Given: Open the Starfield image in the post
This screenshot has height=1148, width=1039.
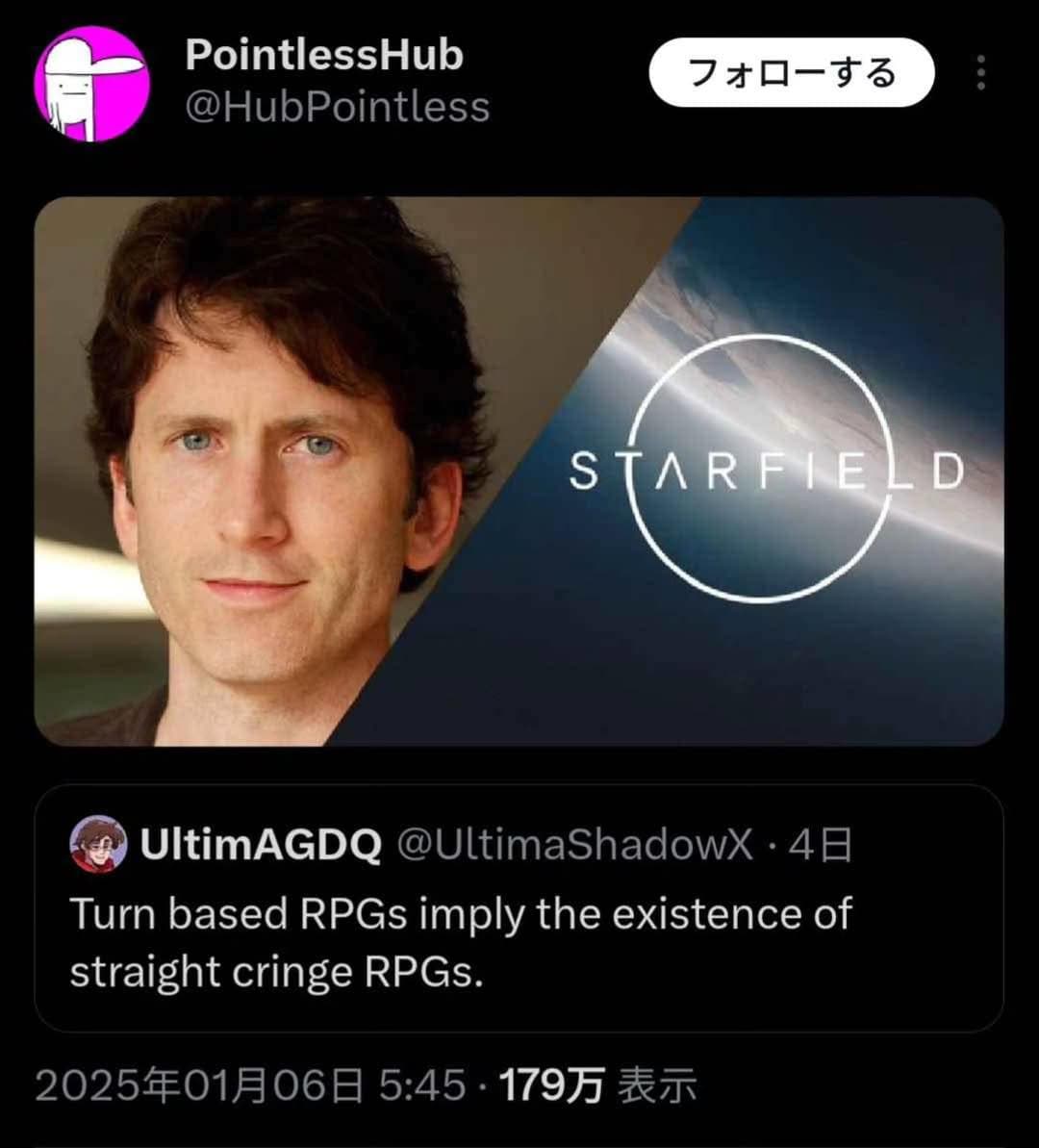Looking at the screenshot, I should [519, 471].
